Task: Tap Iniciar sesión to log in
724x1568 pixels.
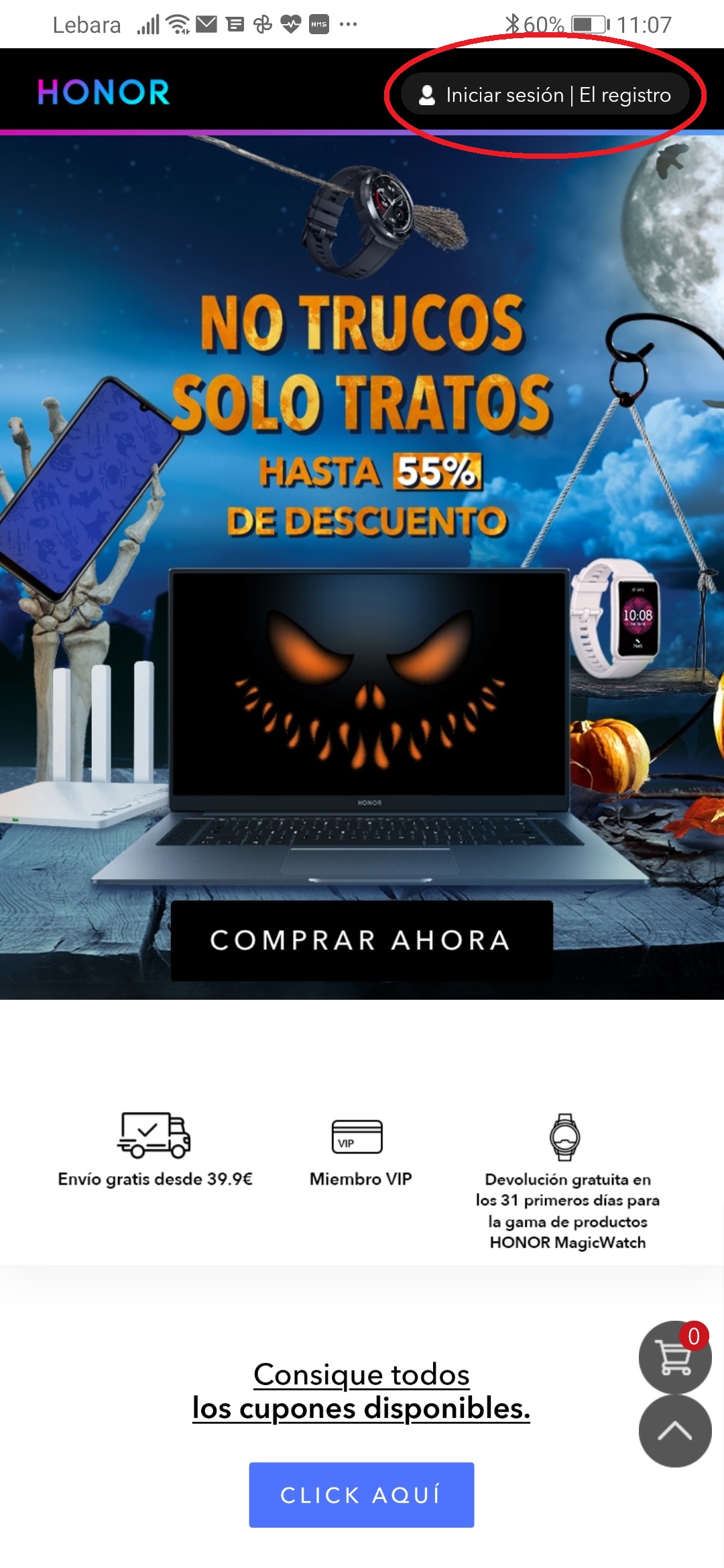Action: 504,95
